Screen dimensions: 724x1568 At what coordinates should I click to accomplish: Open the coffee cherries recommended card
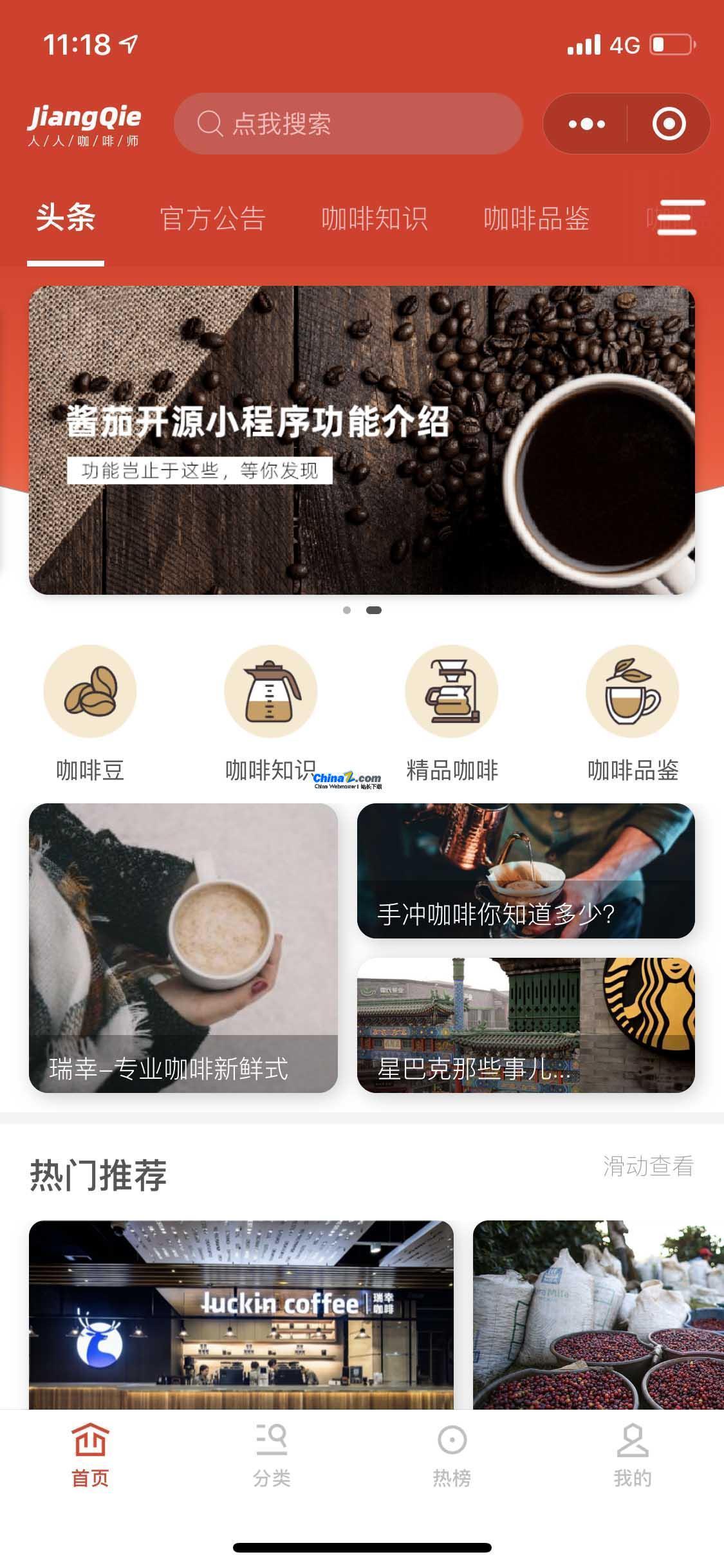(599, 1313)
